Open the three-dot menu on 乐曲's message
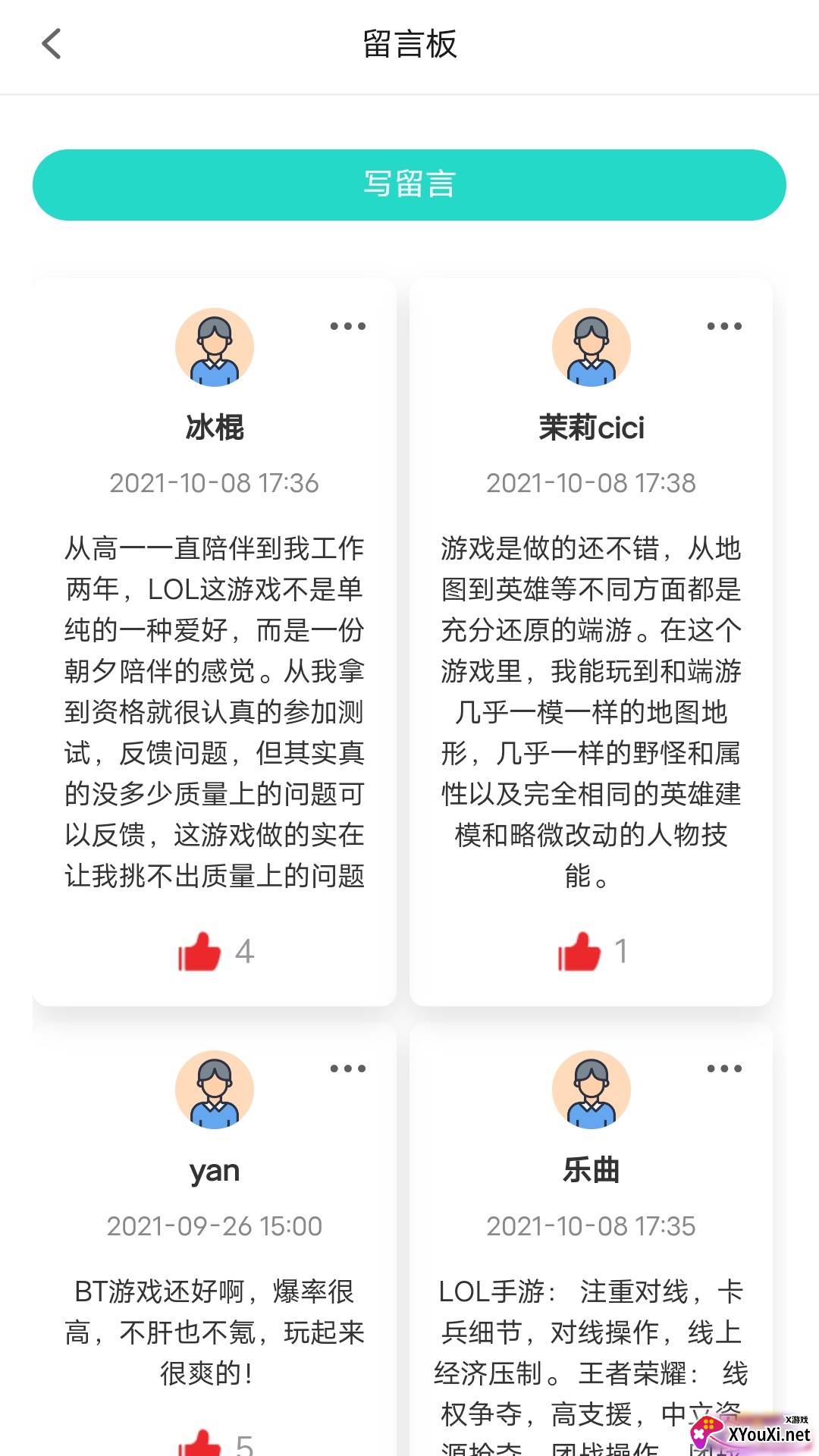The width and height of the screenshot is (819, 1456). (724, 1068)
